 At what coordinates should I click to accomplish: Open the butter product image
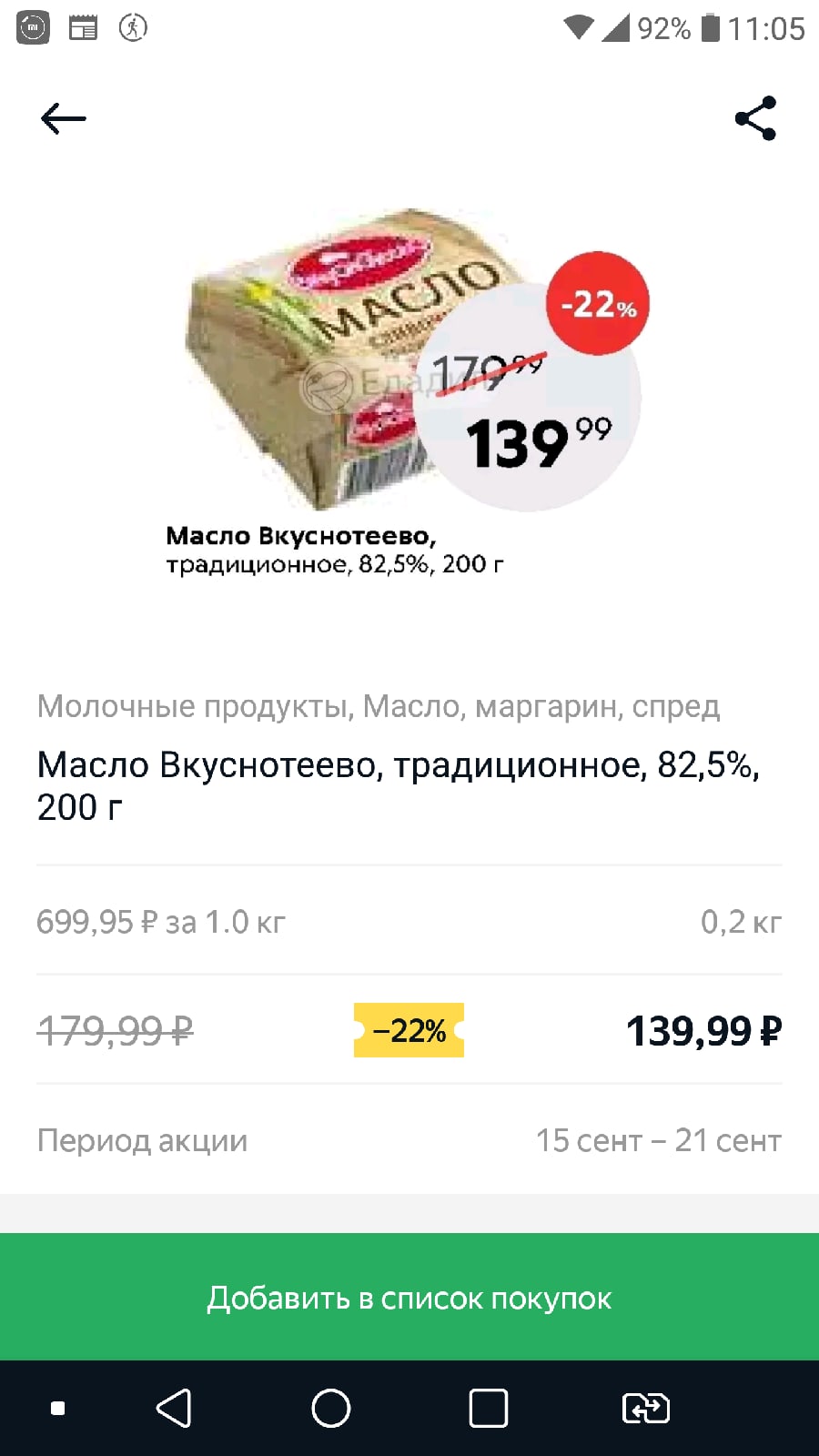pos(409,391)
